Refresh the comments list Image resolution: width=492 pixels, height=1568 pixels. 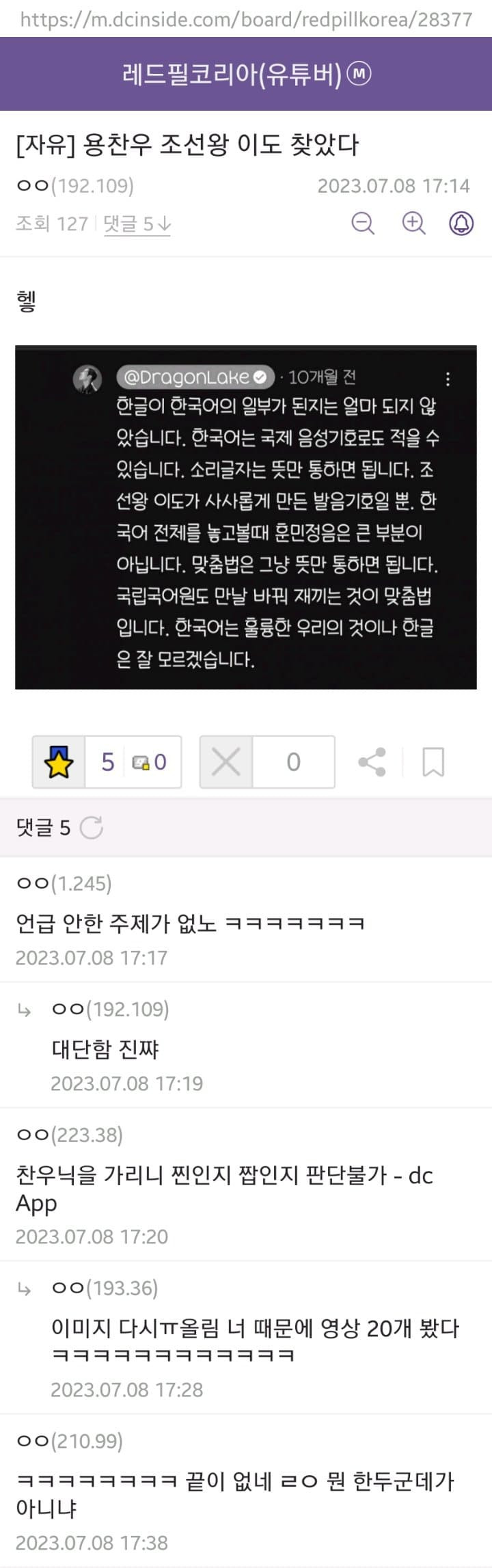coord(91,828)
